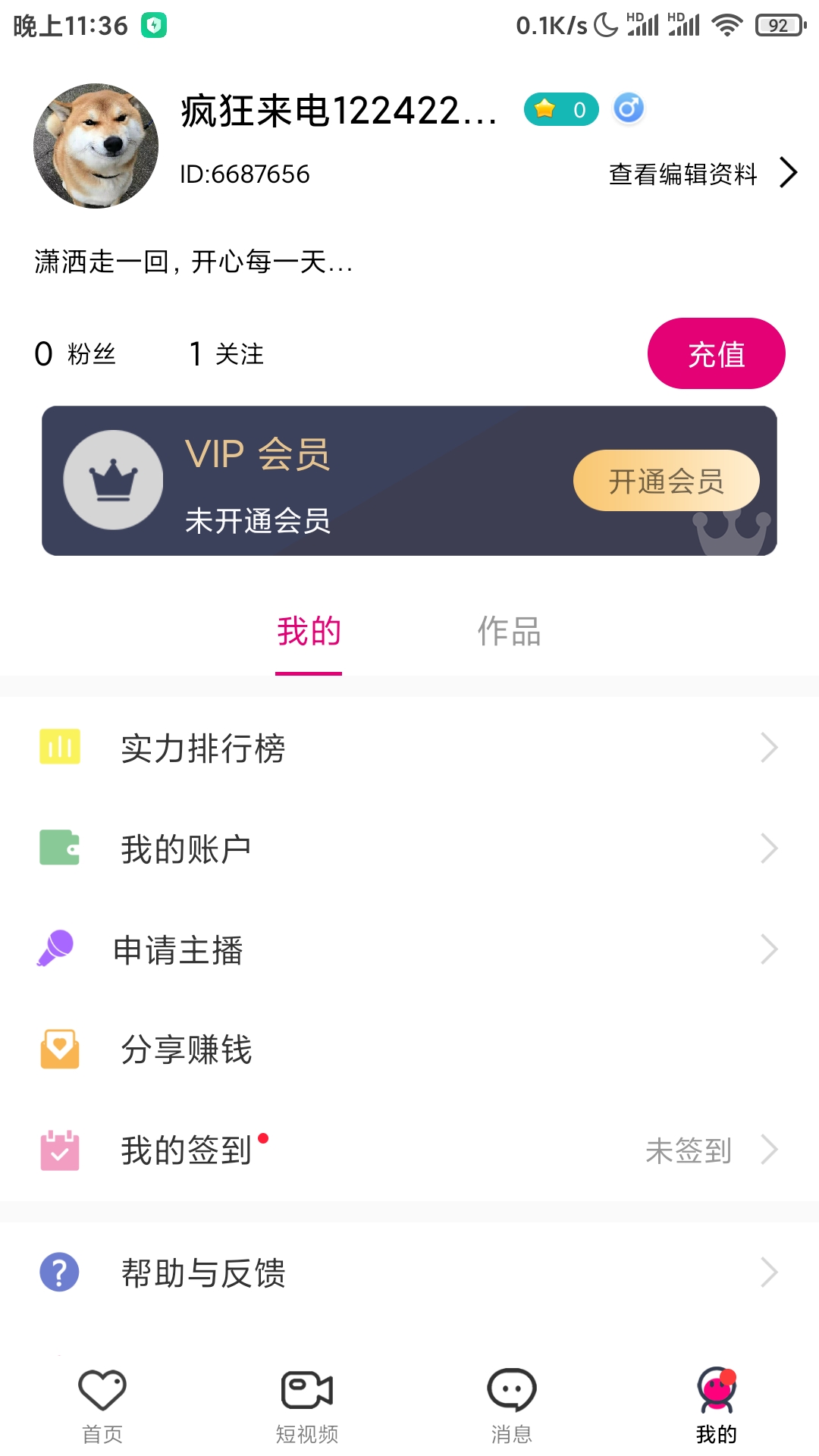Viewport: 819px width, 1456px height.
Task: Tap 开通会员 to activate VIP
Action: (666, 481)
